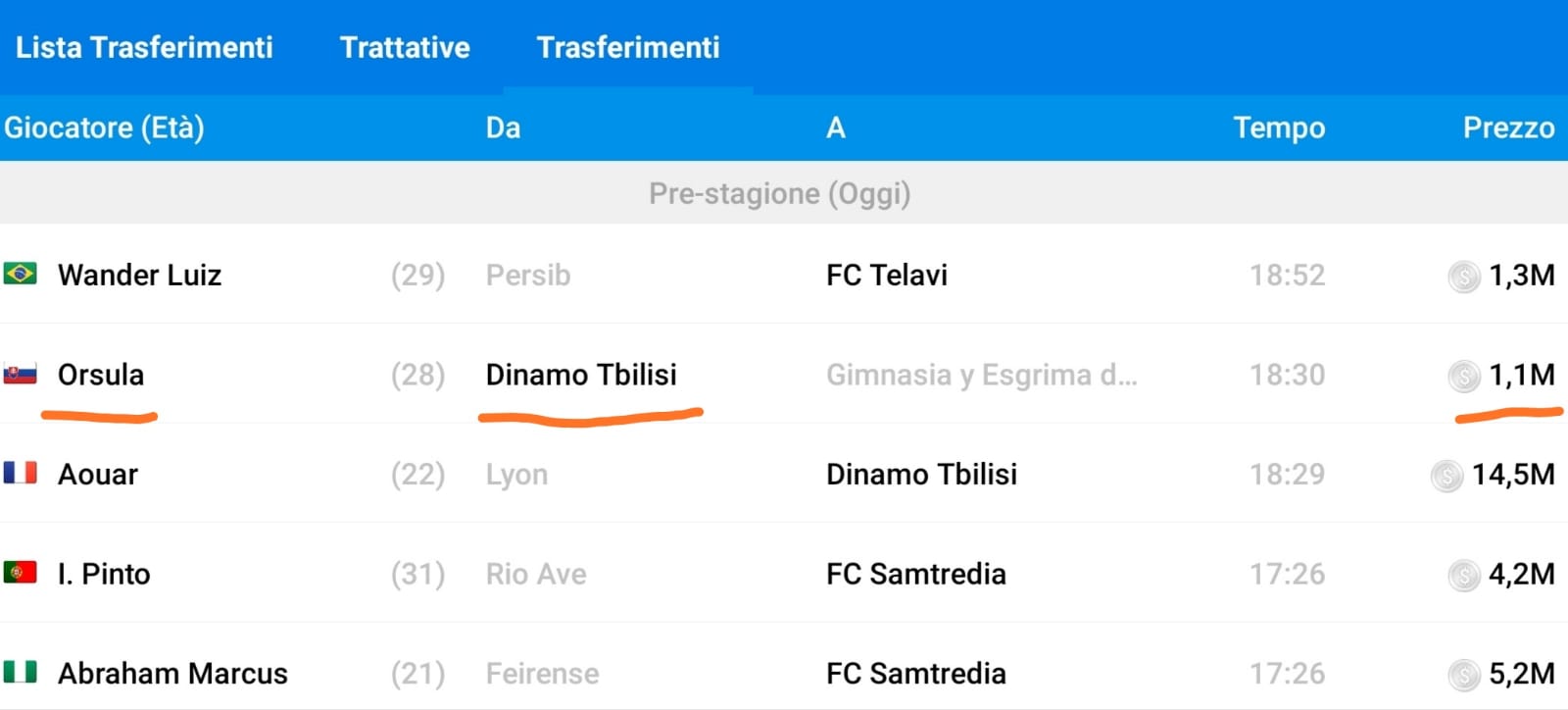Screen dimensions: 1568x710
Task: Open Wander Luiz's transfer row
Action: 139,275
